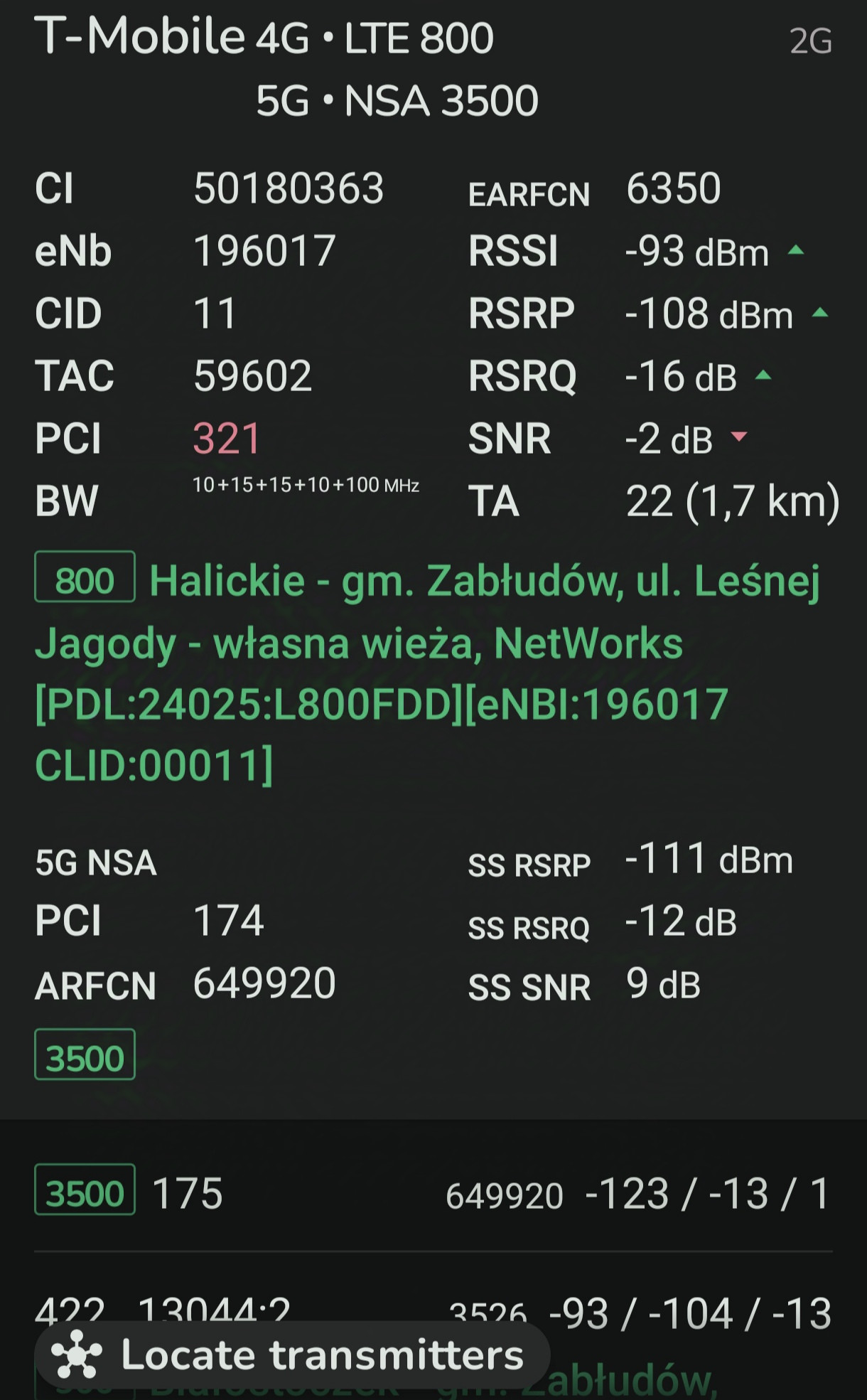This screenshot has width=867, height=1400.
Task: Click the trend arrow next to RSRP
Action: pyautogui.click(x=819, y=311)
